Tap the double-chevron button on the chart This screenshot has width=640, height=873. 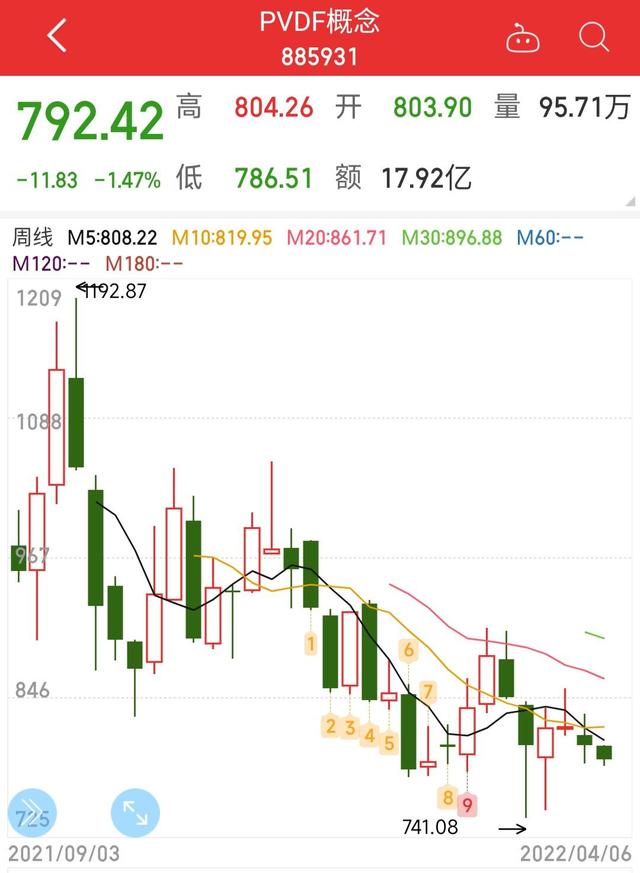point(31,812)
